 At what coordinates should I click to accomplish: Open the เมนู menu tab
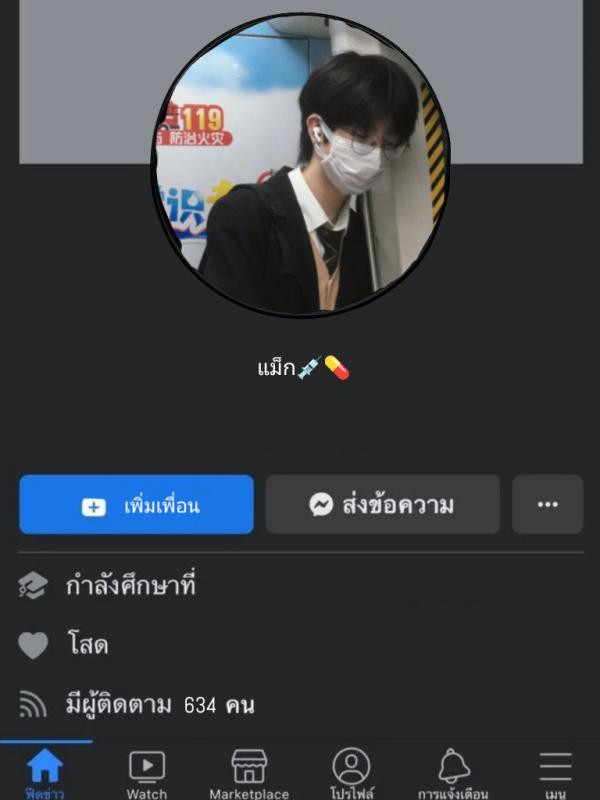pos(555,772)
